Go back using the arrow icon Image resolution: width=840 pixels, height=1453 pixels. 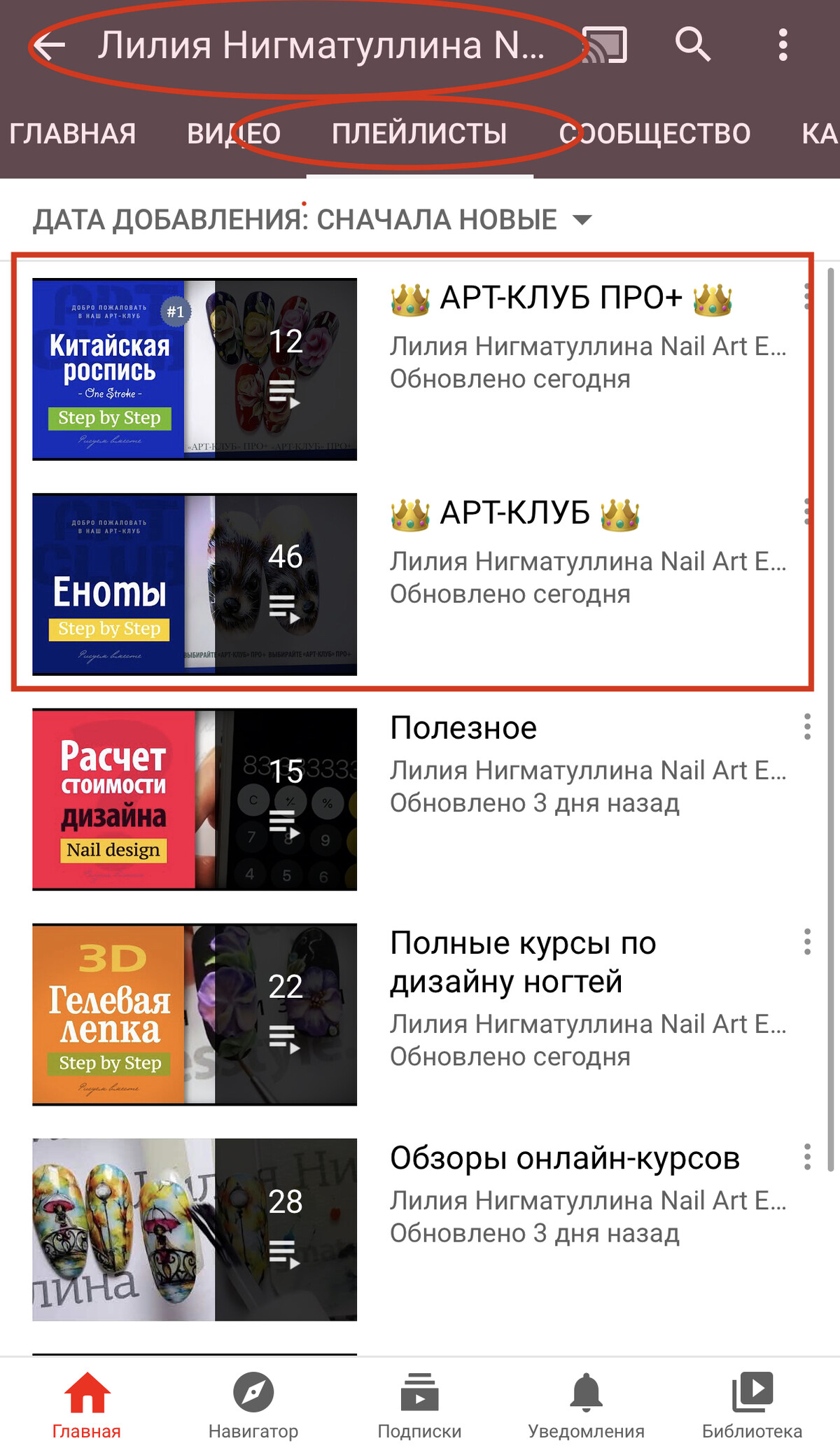(49, 46)
